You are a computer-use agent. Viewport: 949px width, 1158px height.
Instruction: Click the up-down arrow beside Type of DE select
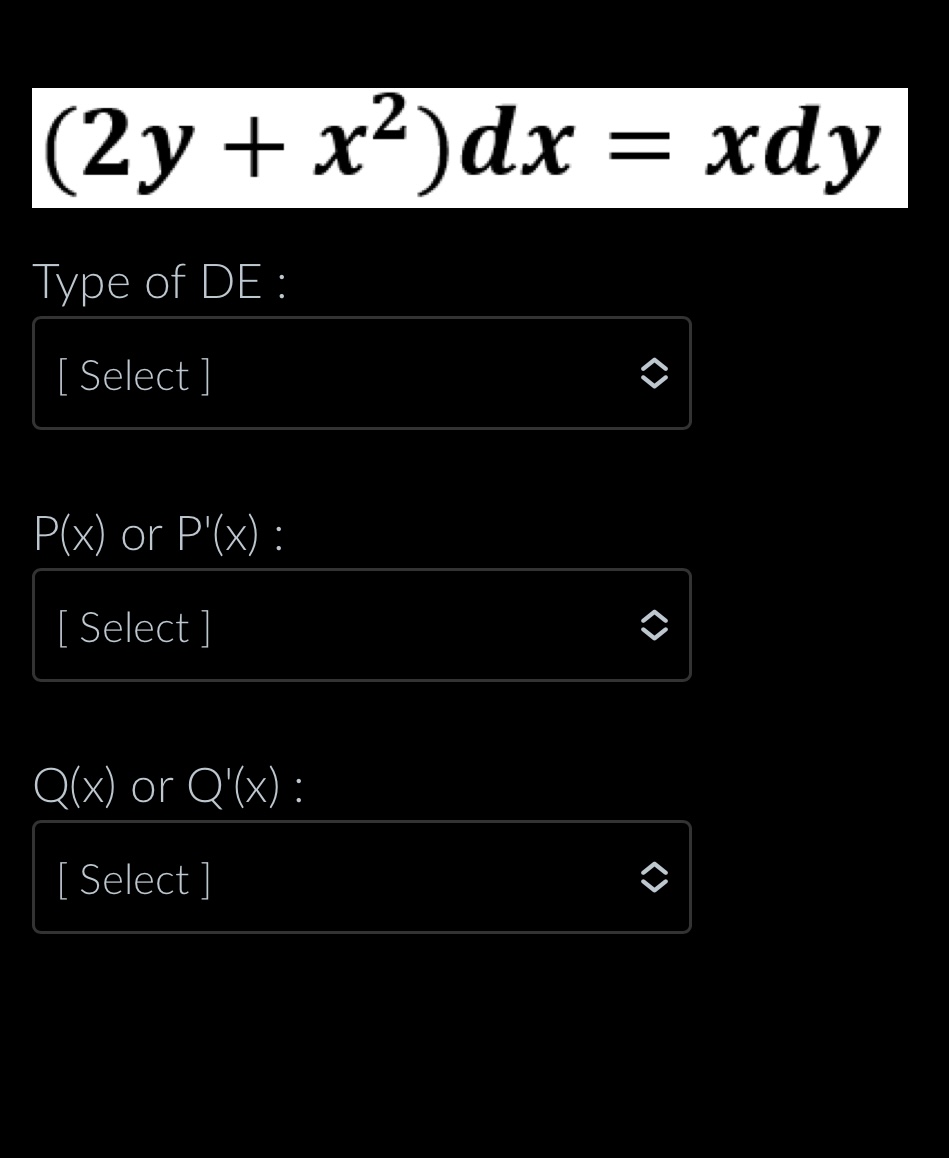(654, 373)
